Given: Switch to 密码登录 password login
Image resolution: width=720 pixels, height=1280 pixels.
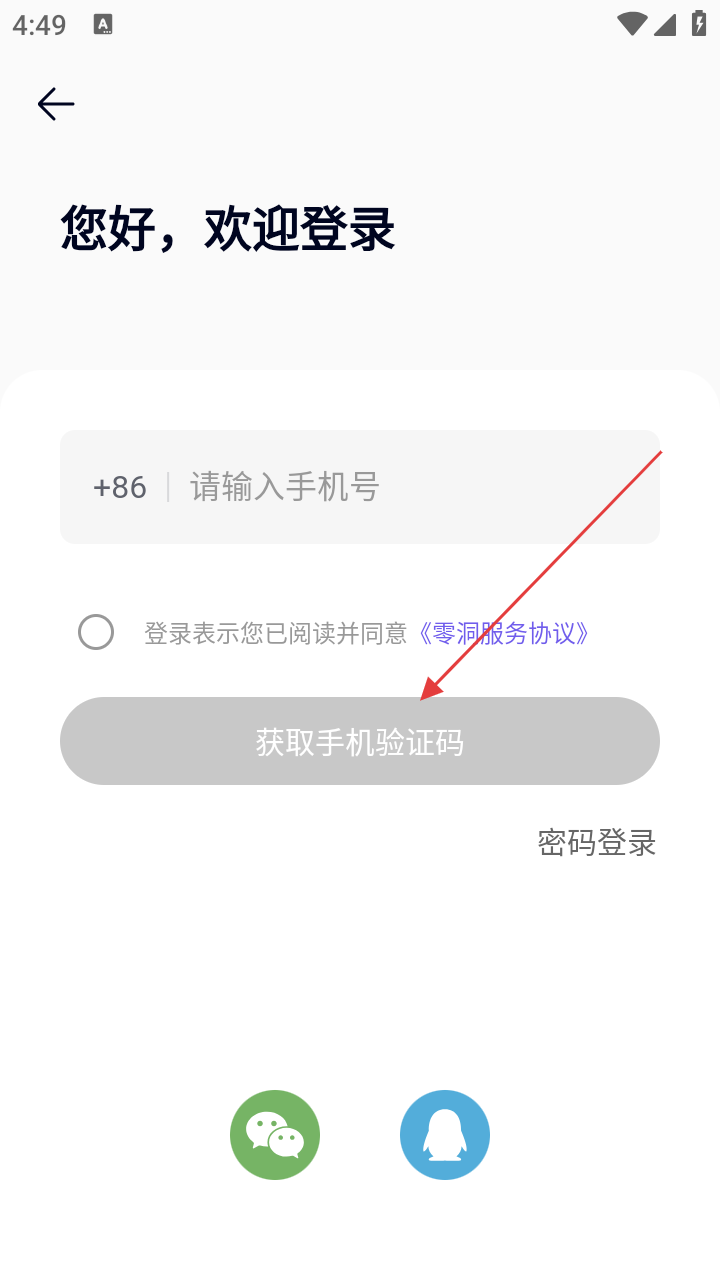Looking at the screenshot, I should click(x=596, y=843).
